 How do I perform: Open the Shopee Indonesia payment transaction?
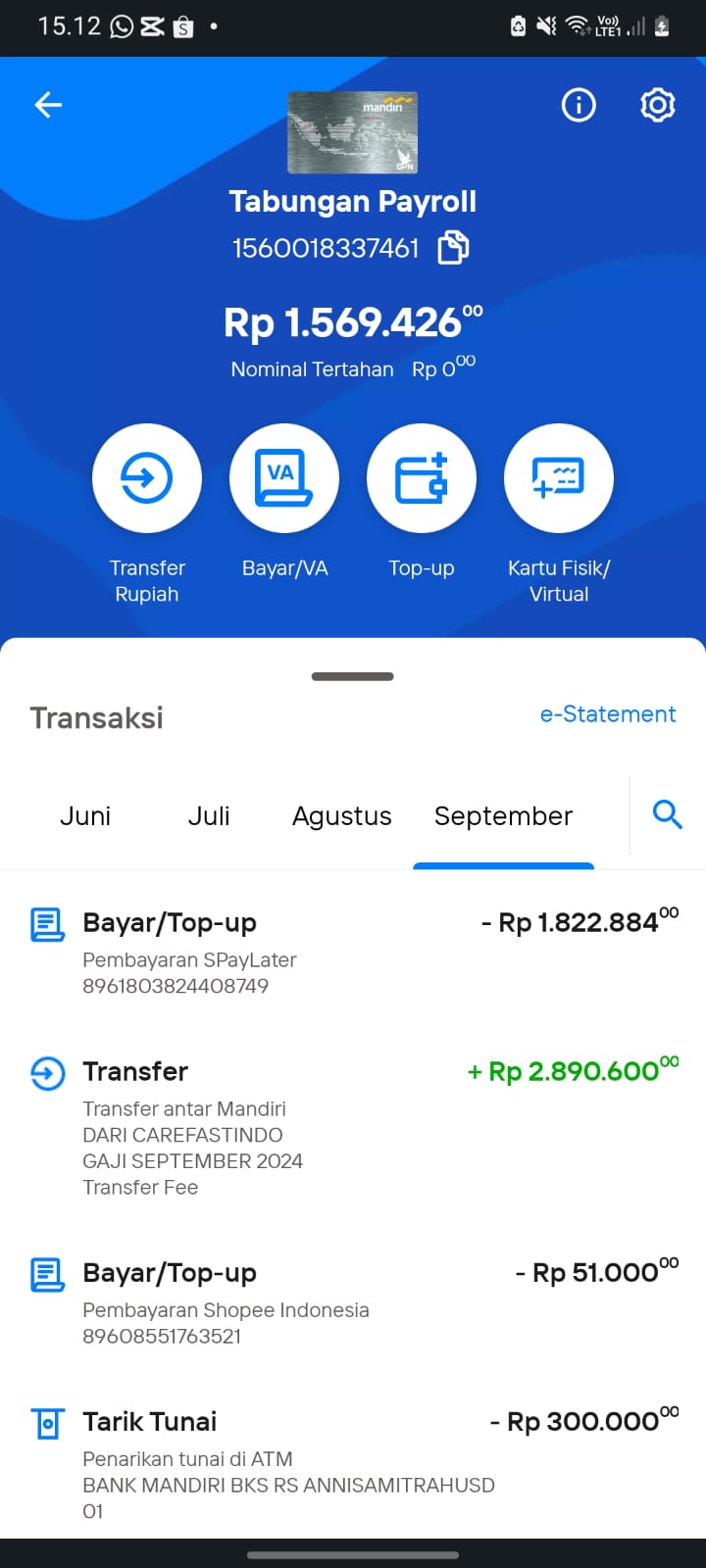point(353,1303)
